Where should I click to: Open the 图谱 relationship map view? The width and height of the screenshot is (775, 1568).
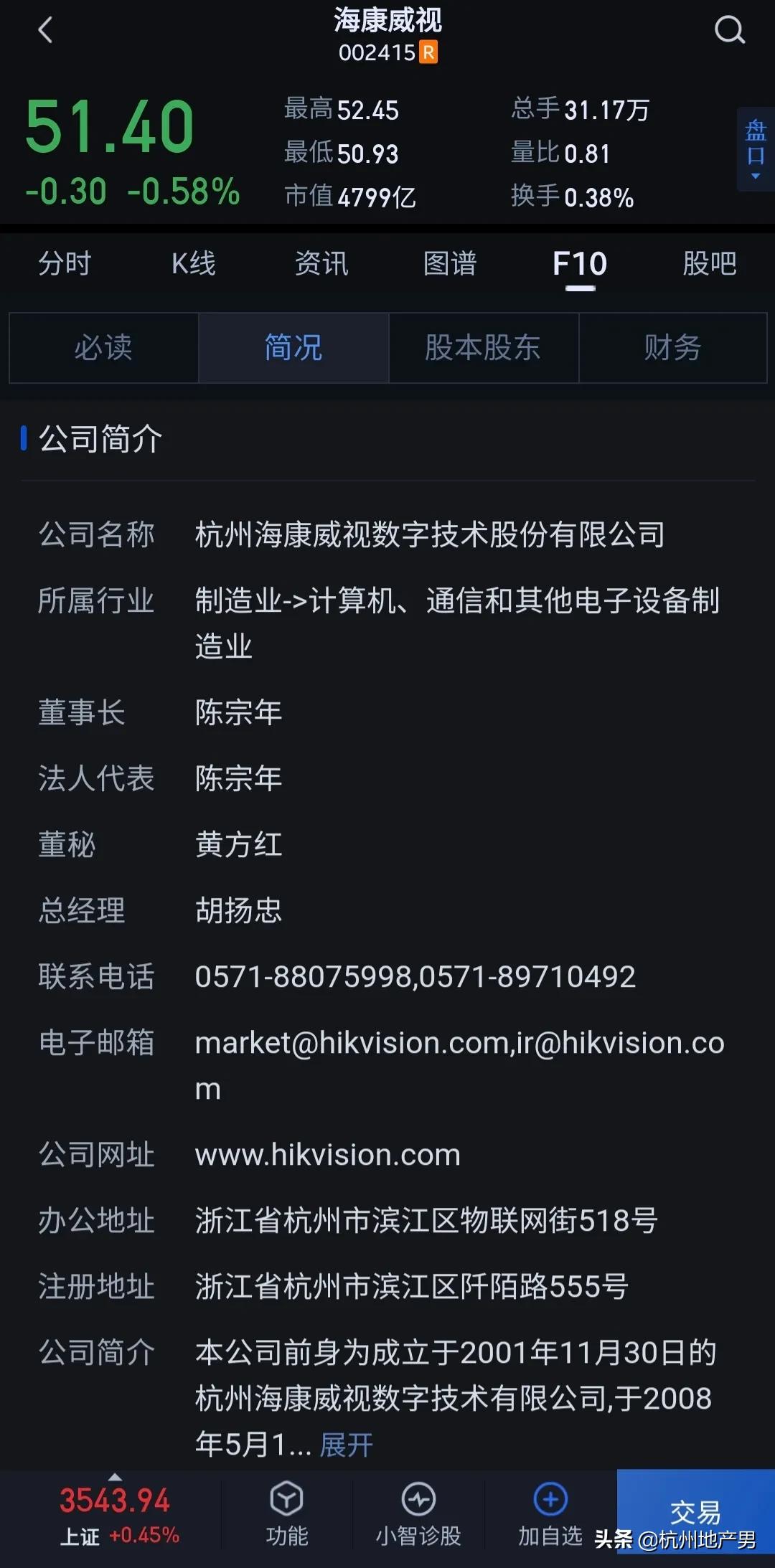(x=451, y=264)
